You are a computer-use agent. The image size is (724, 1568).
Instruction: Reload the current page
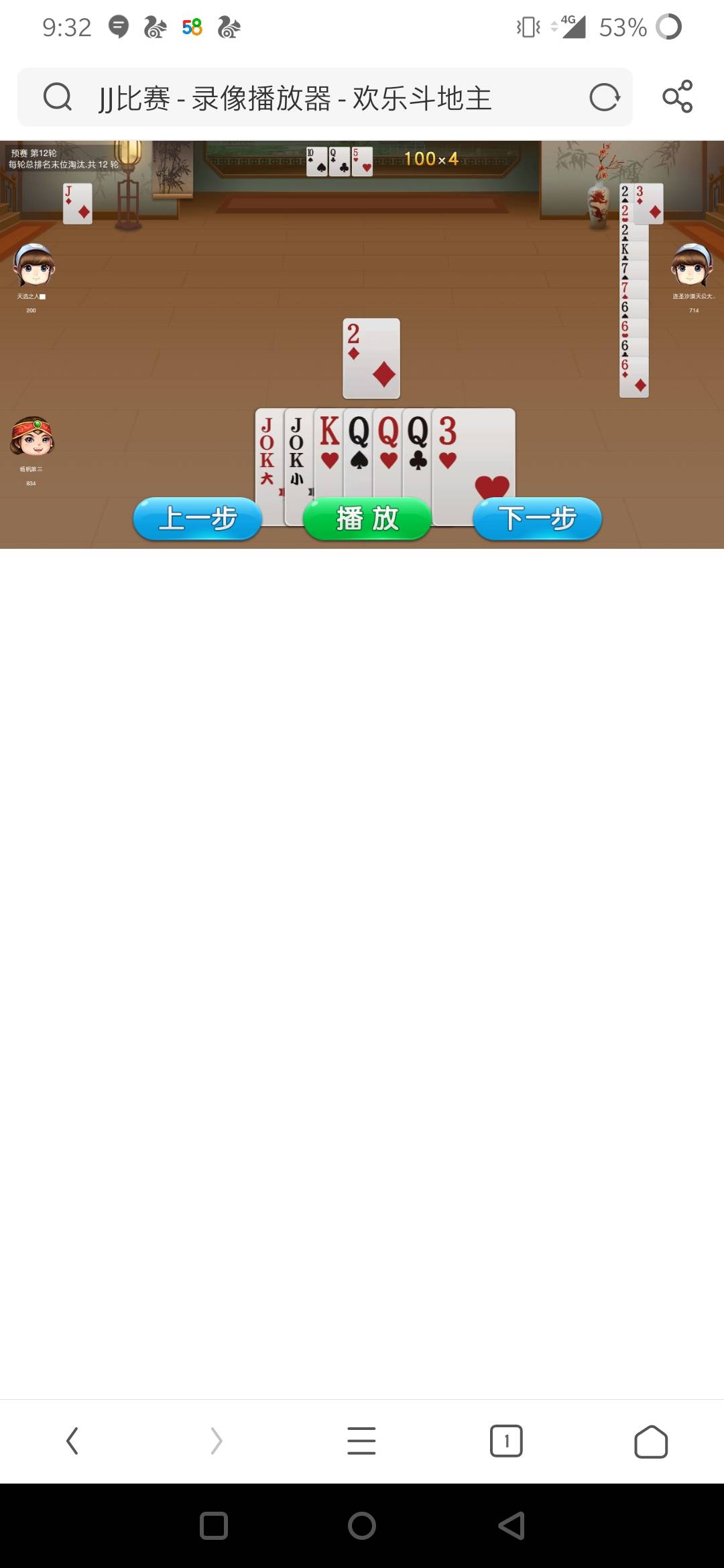604,98
